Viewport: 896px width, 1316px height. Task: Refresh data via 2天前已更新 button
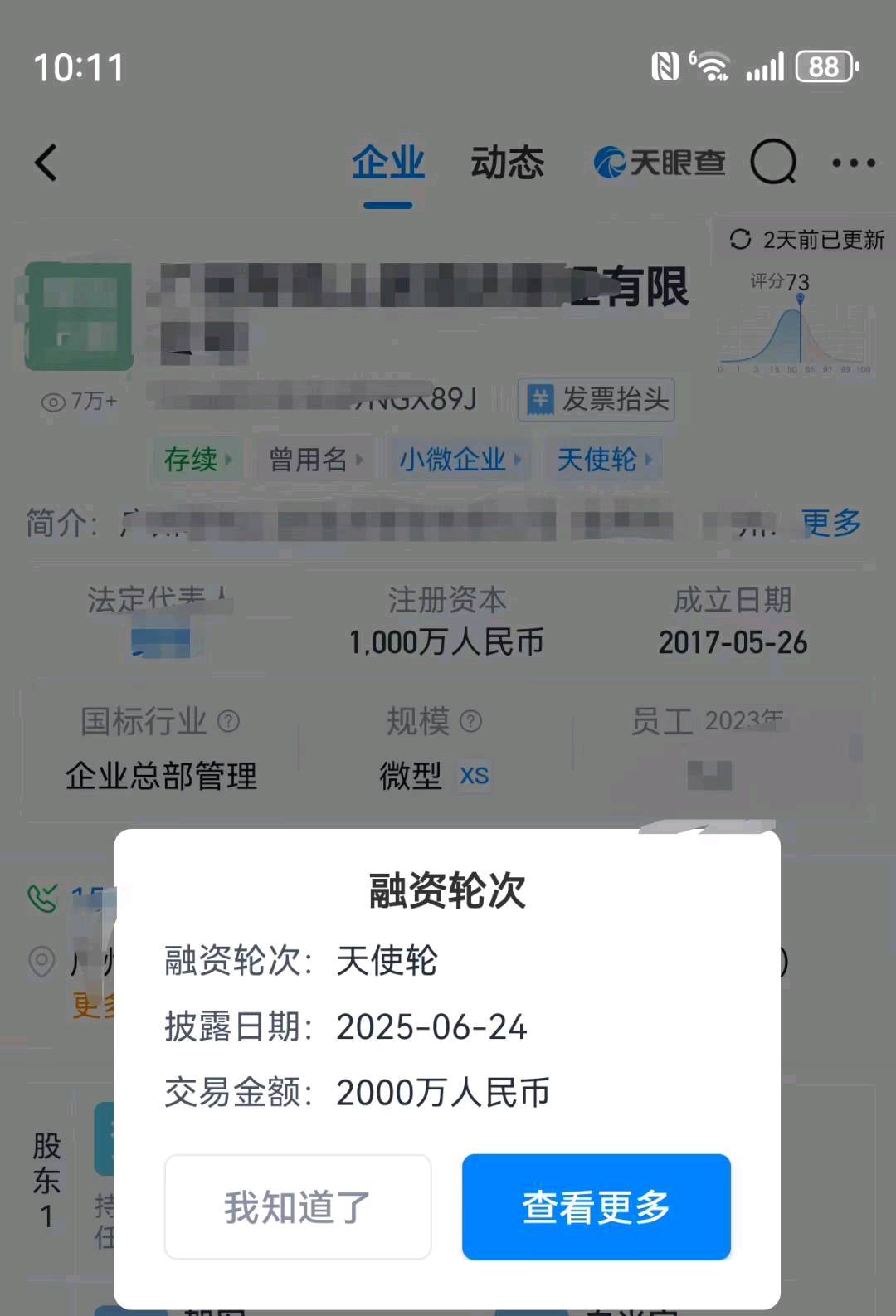pyautogui.click(x=806, y=241)
